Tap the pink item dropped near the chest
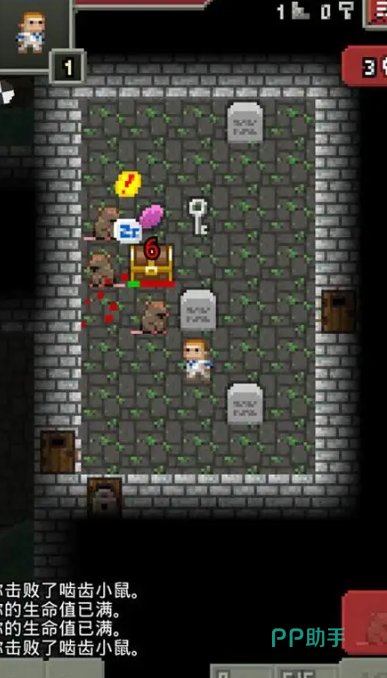This screenshot has height=678, width=387. [151, 216]
